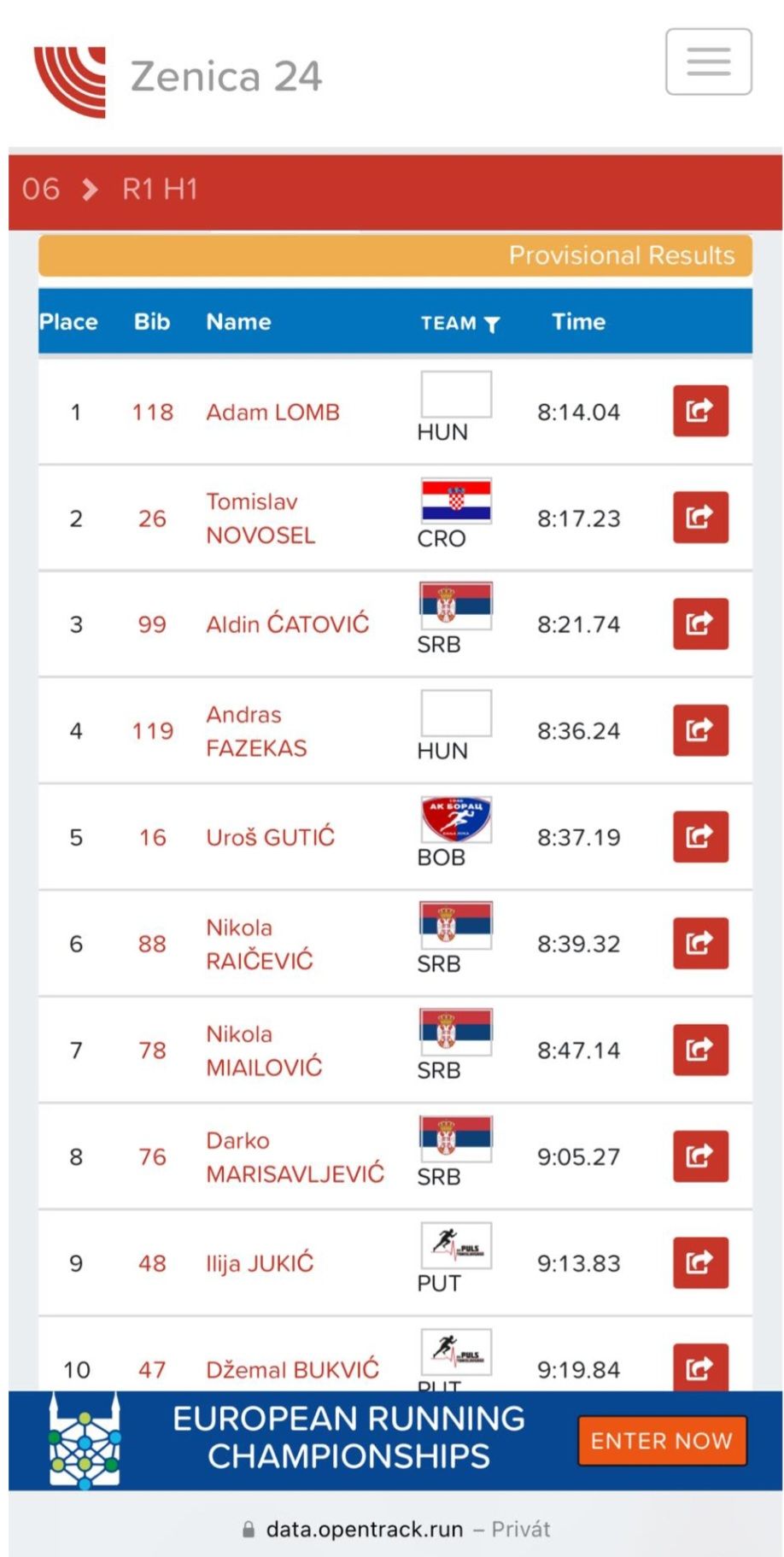Open Aldin ĆATOVIĆ's profile link
This screenshot has height=1557, width=784.
point(287,624)
